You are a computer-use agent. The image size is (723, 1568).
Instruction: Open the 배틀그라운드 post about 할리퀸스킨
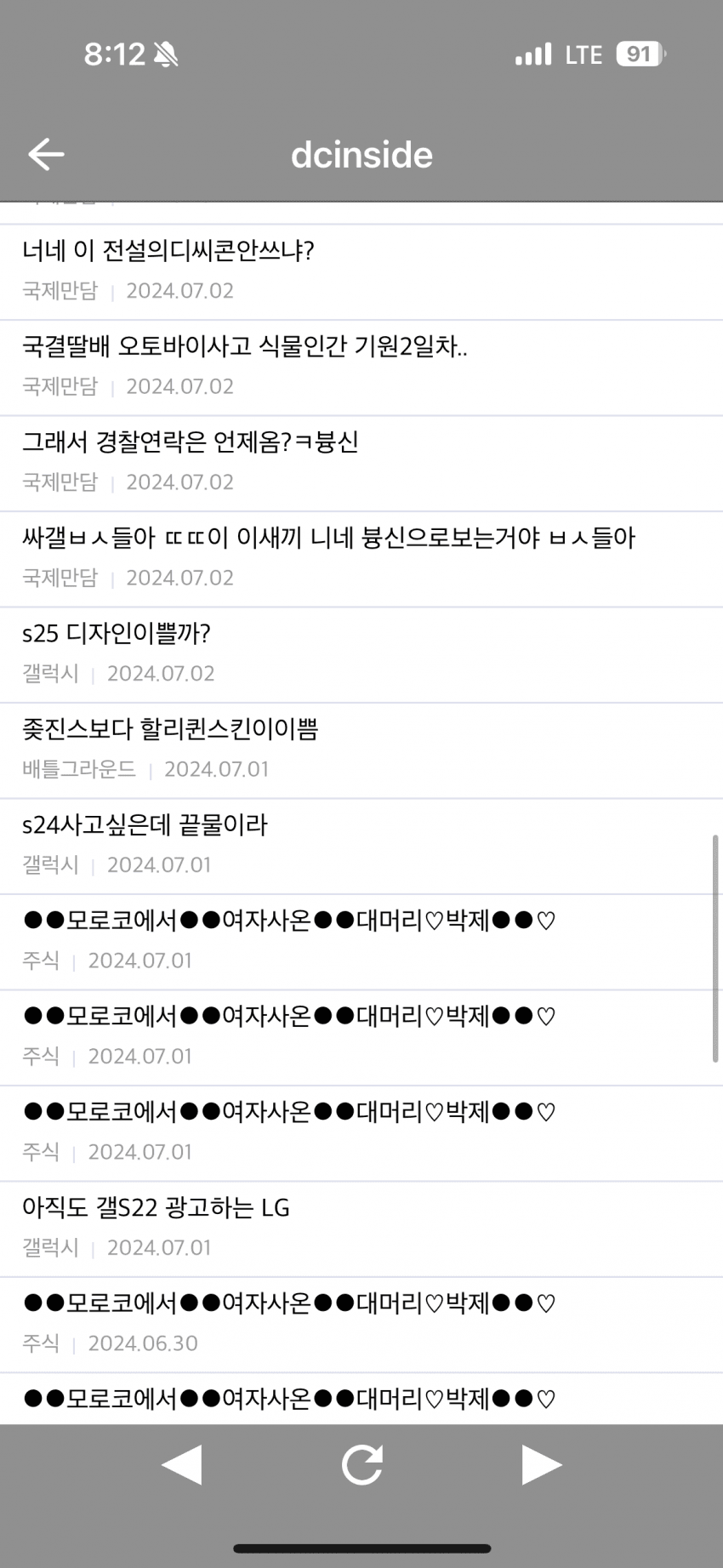pyautogui.click(x=170, y=730)
